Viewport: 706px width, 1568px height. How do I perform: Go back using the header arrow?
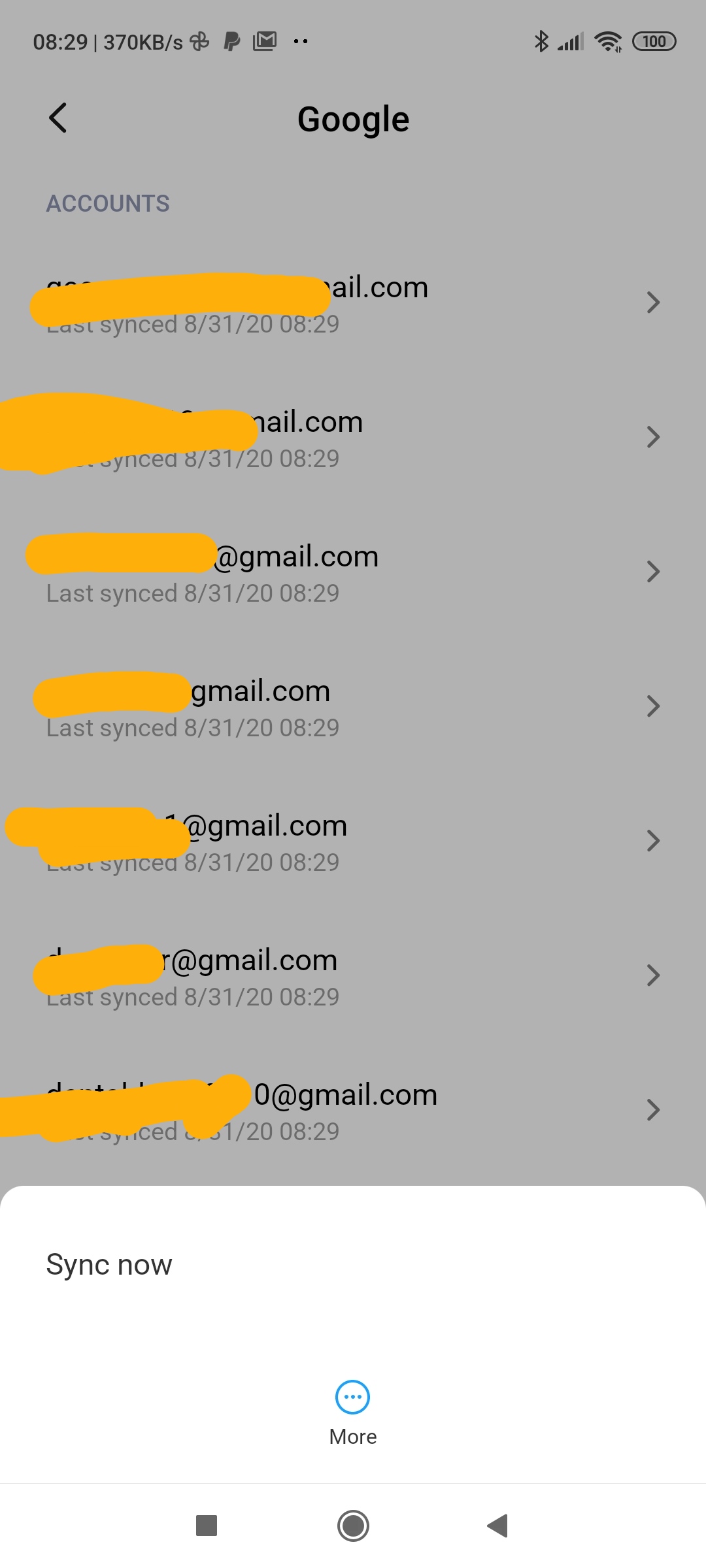[58, 118]
